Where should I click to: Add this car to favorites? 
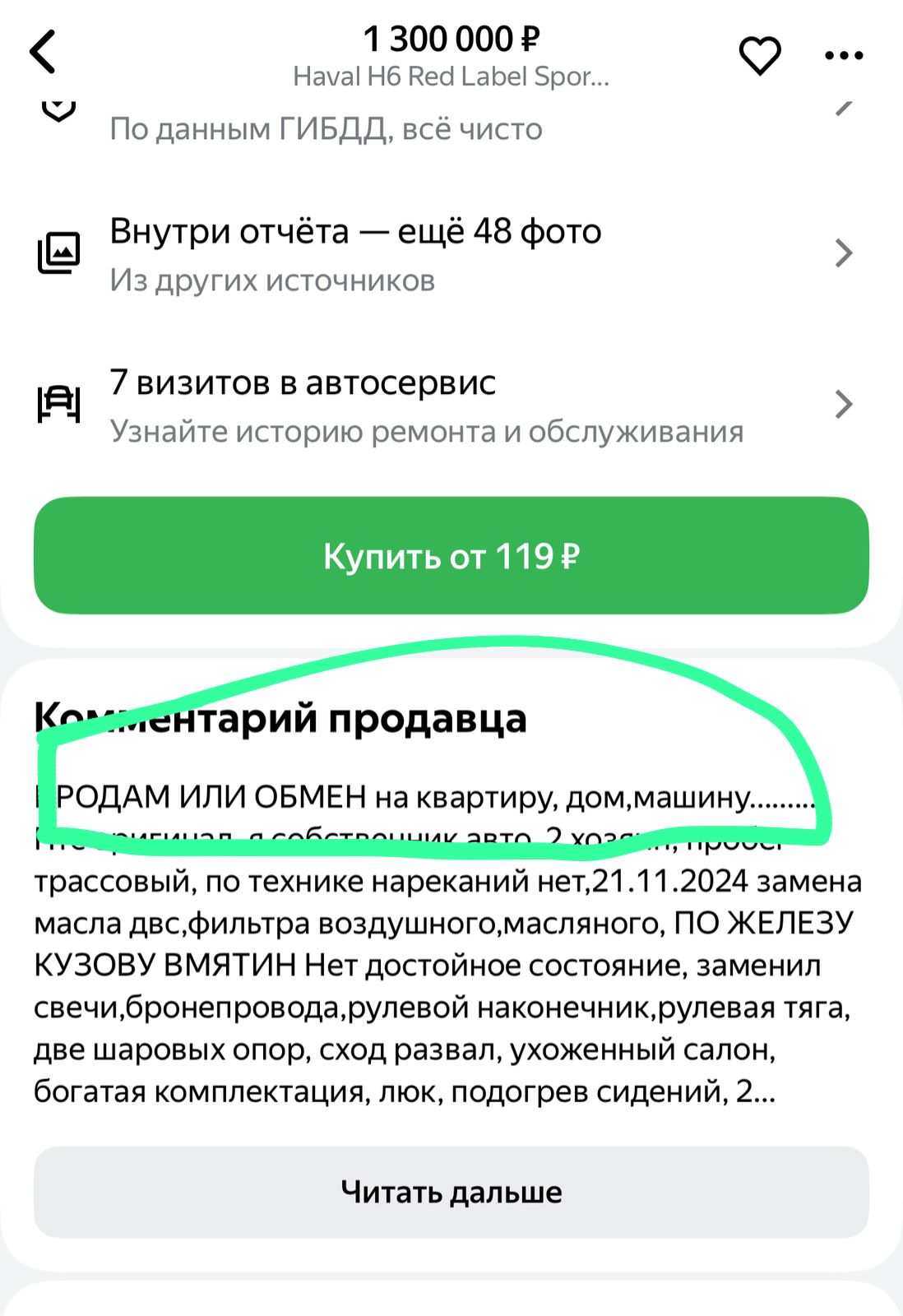(759, 55)
